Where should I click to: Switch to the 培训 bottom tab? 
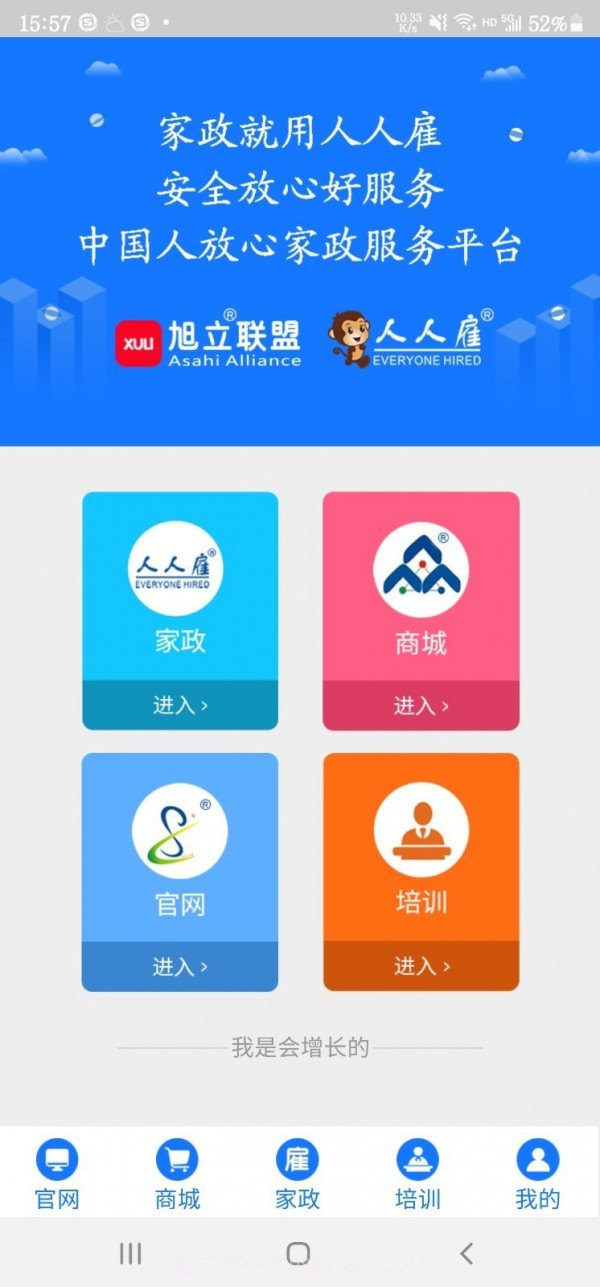coord(418,1174)
